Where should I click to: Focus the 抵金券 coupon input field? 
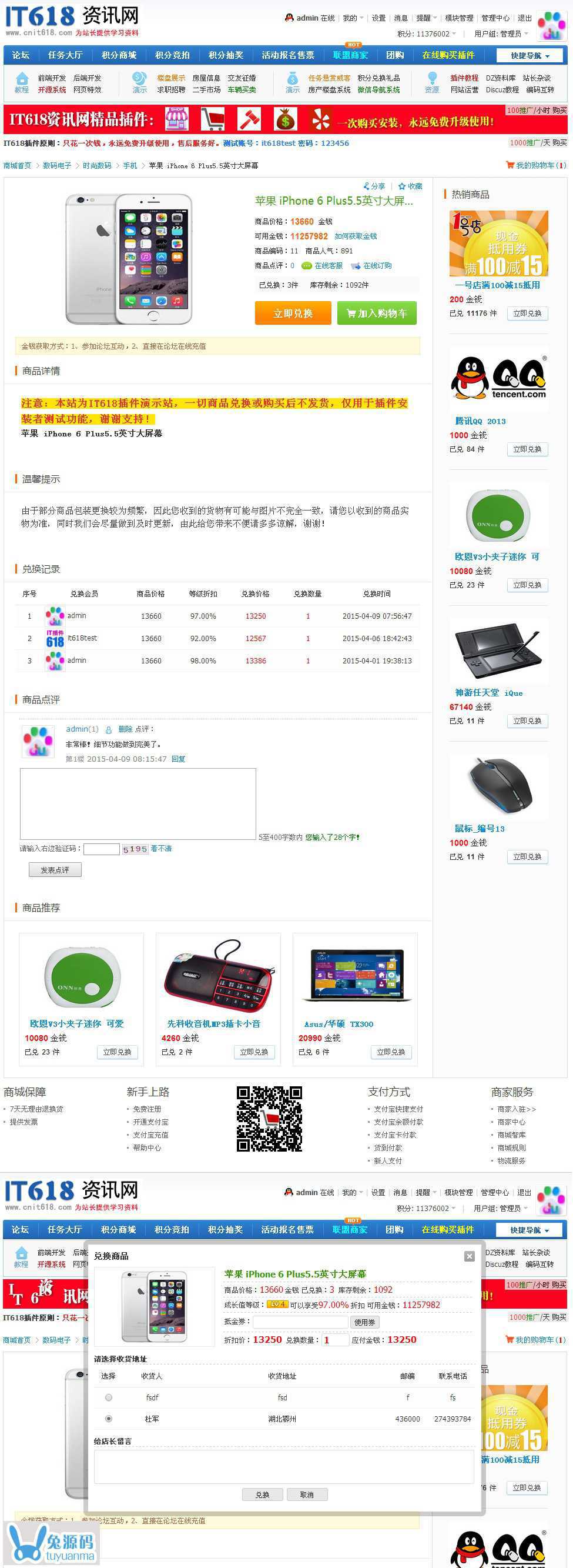[300, 1322]
